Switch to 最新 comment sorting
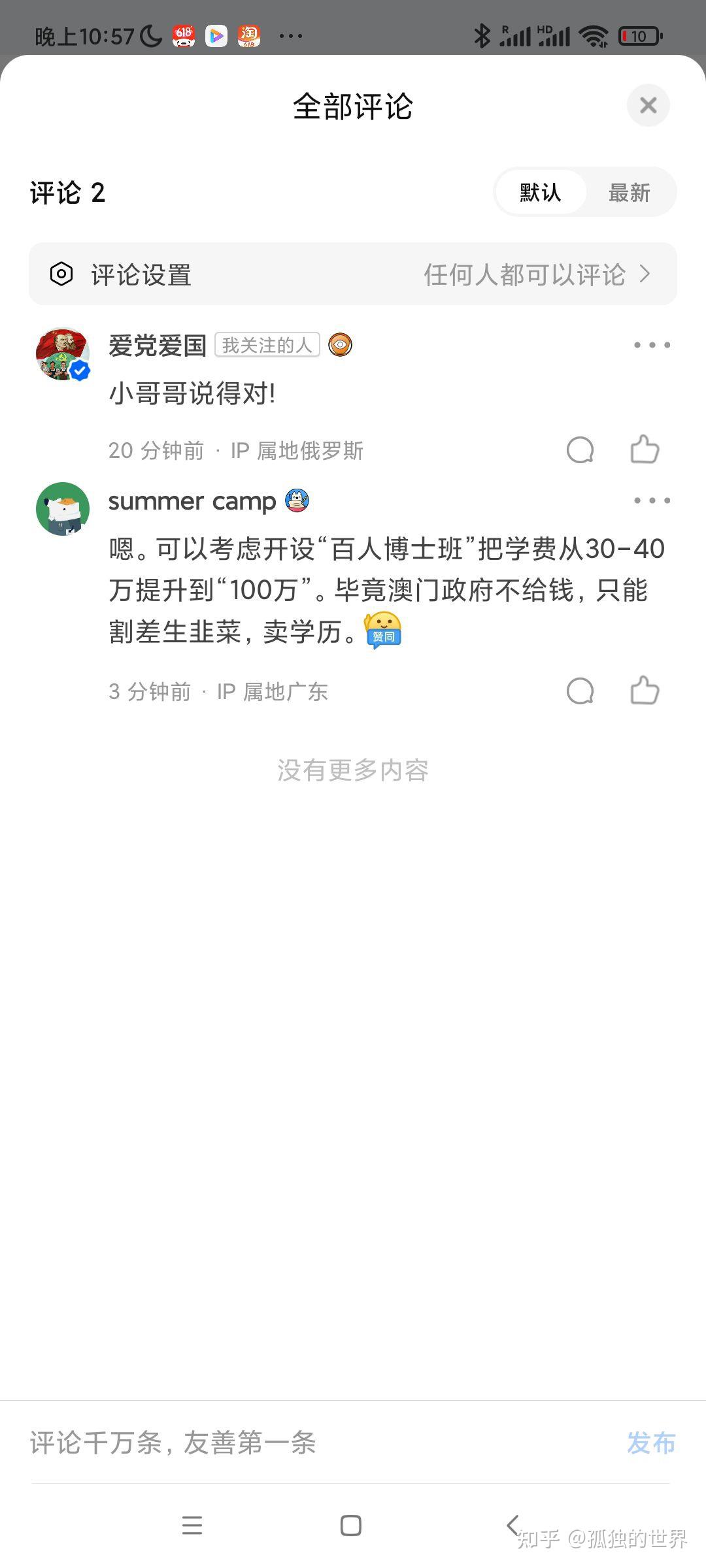The image size is (706, 1568). (629, 192)
